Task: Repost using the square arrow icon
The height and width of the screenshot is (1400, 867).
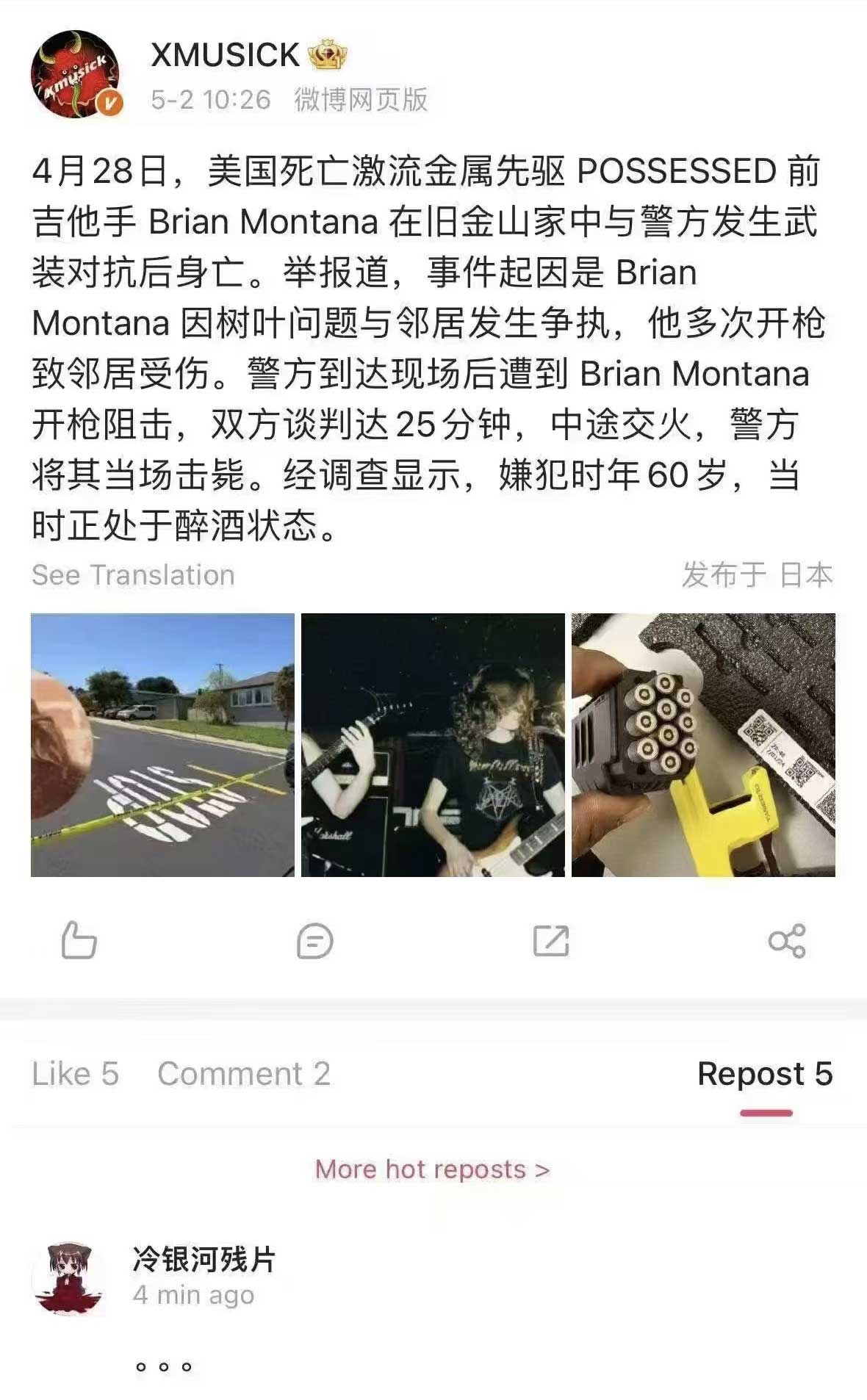Action: tap(551, 941)
